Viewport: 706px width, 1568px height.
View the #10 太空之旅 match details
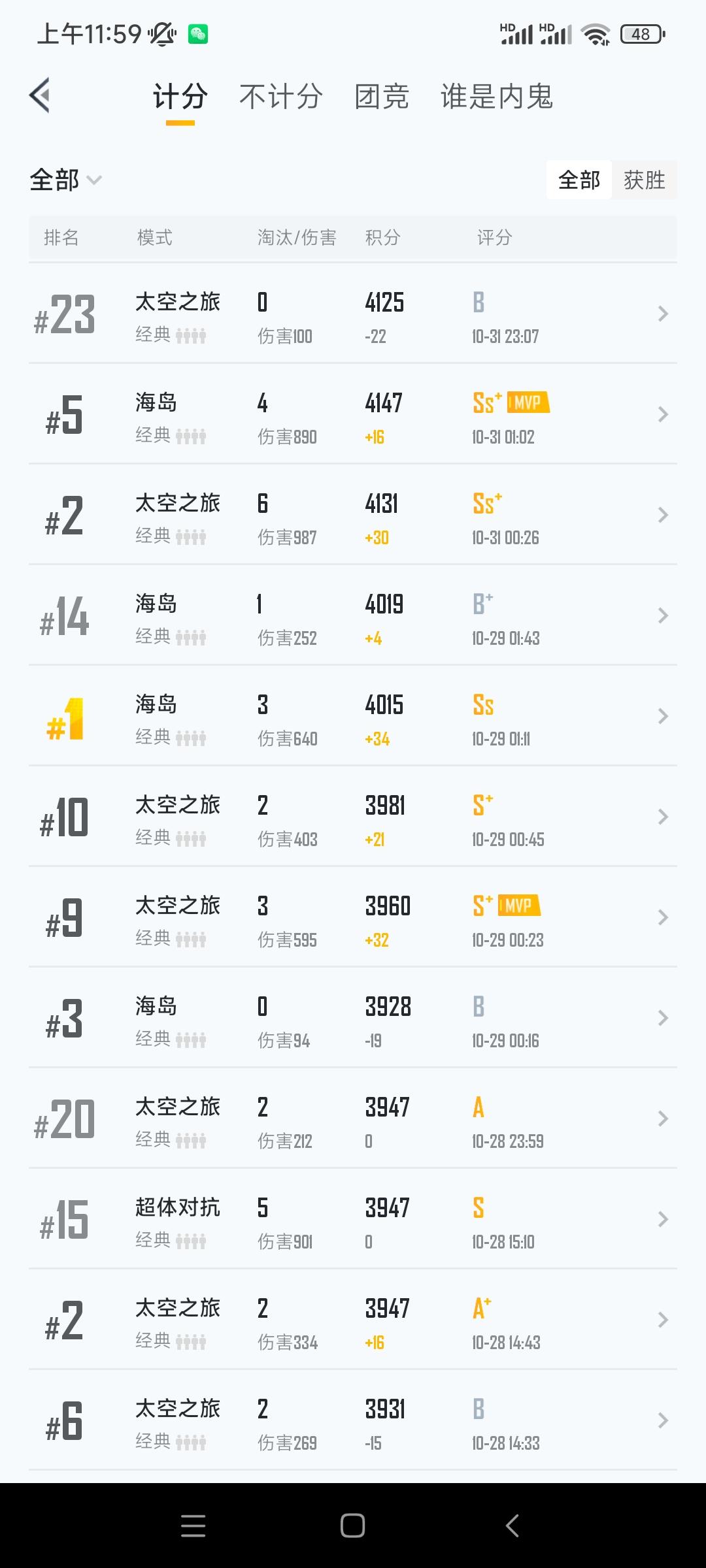coord(353,817)
